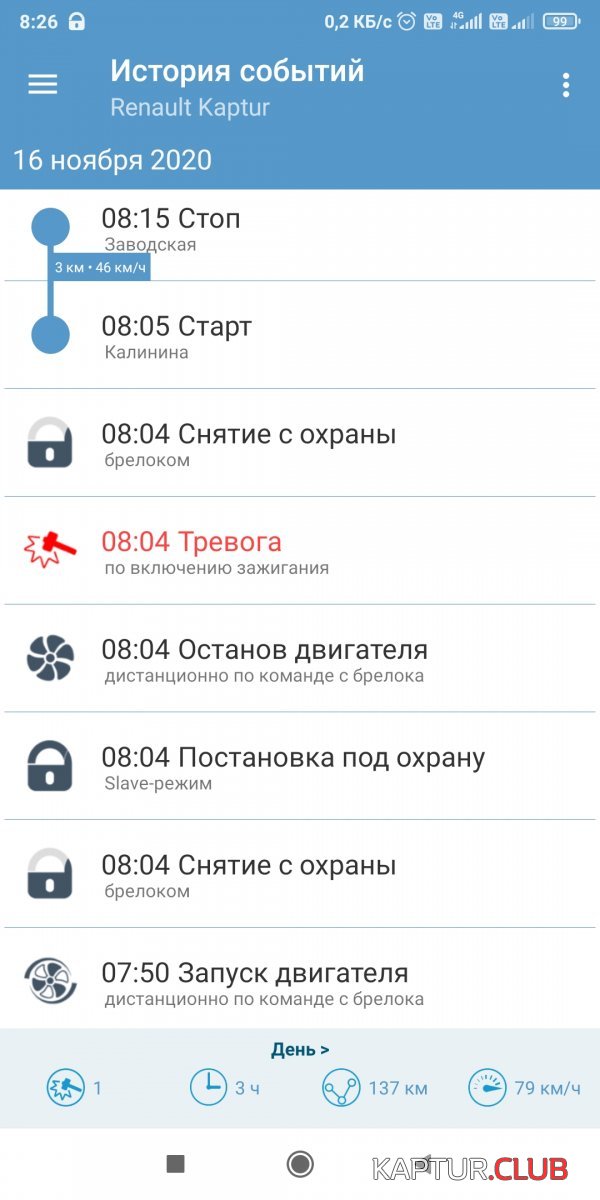Go to the system home screen

[x=300, y=1163]
